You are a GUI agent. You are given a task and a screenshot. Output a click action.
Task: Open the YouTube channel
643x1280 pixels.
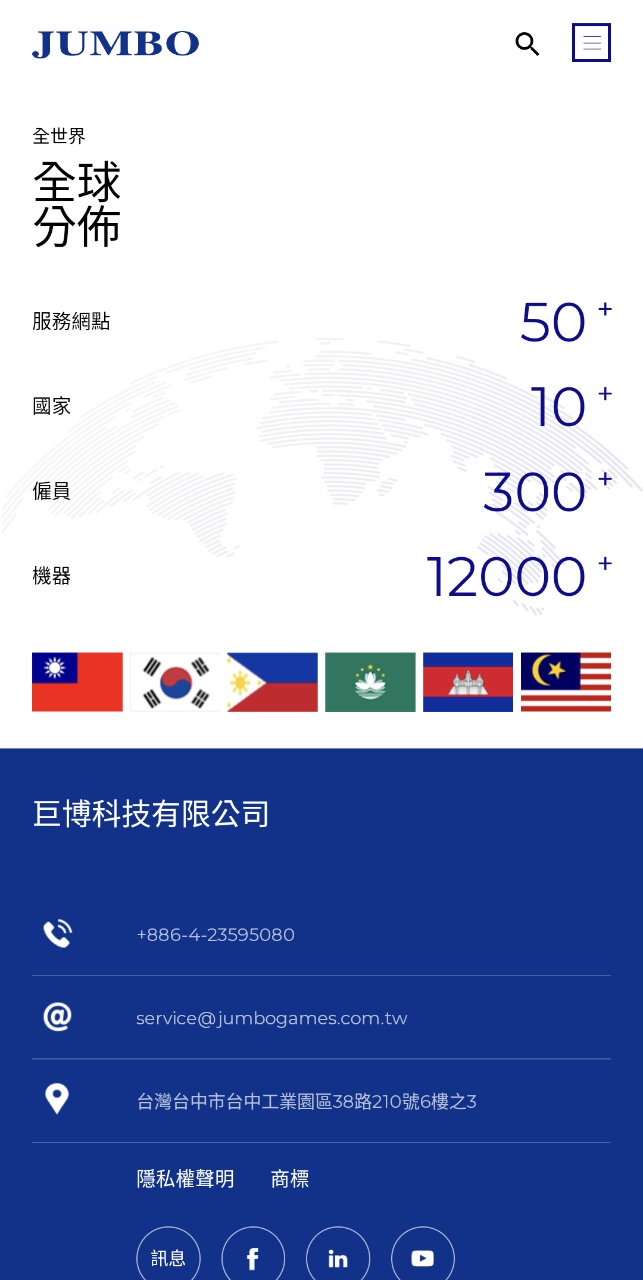pos(423,1258)
